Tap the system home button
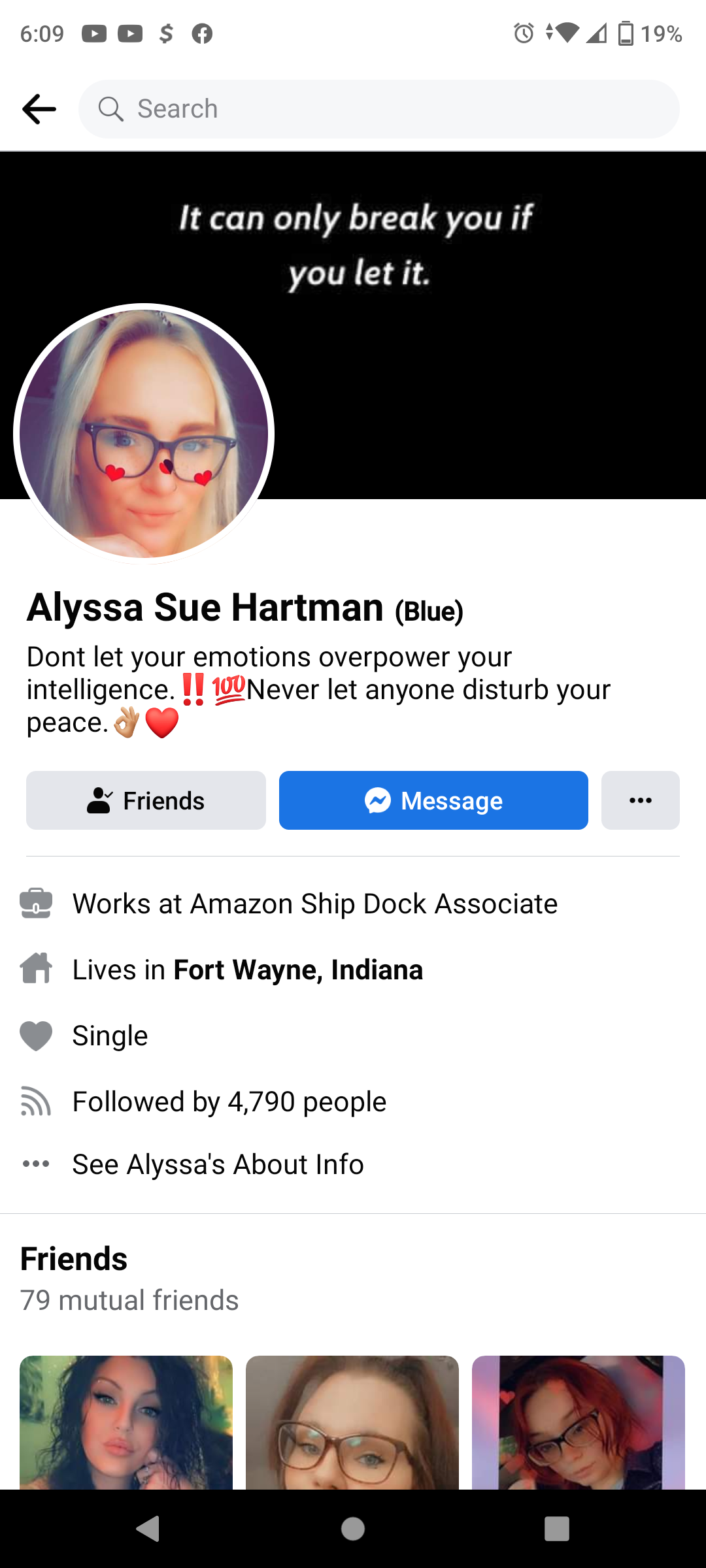 point(353,1529)
